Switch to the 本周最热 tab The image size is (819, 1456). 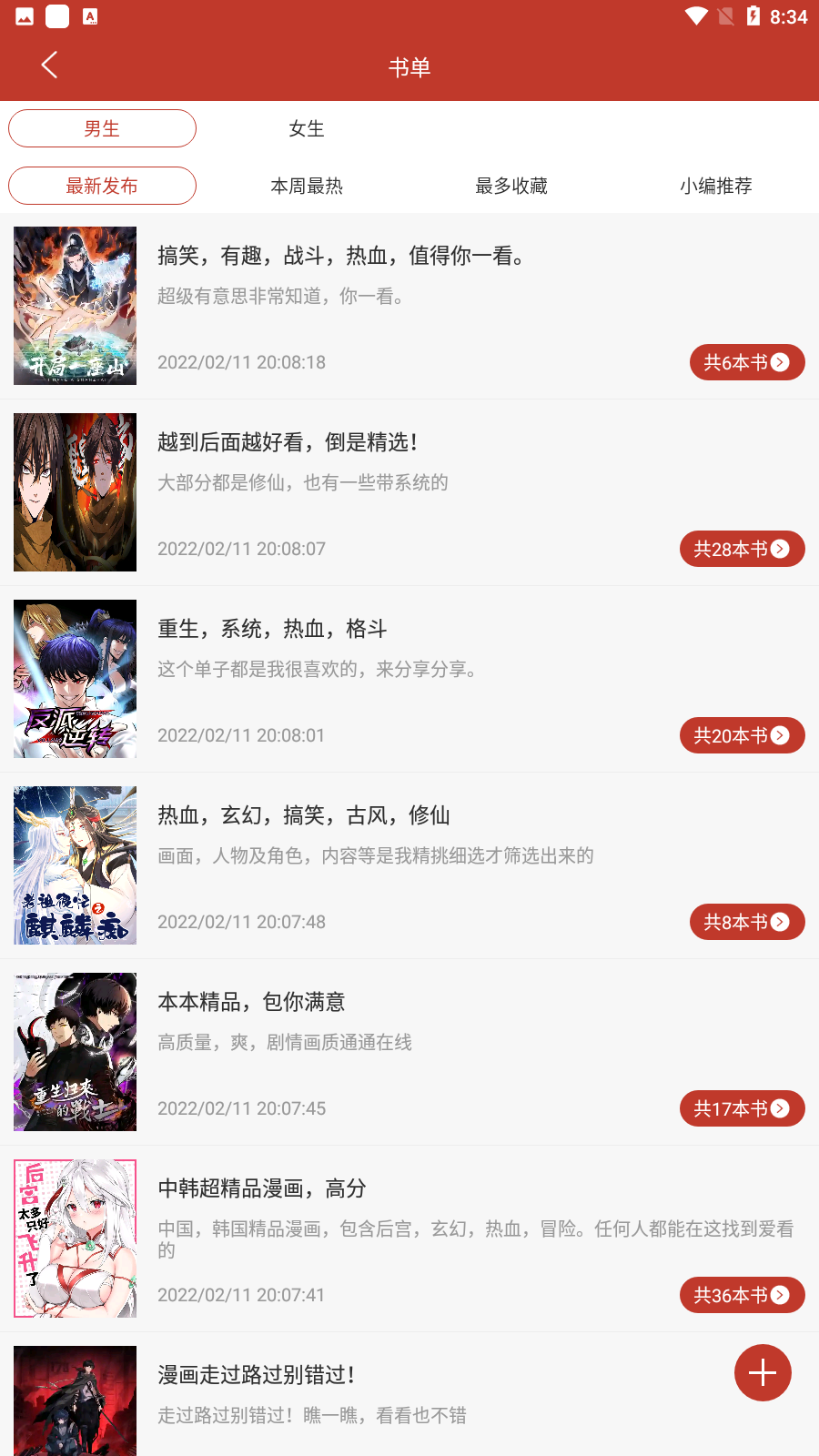tap(307, 186)
